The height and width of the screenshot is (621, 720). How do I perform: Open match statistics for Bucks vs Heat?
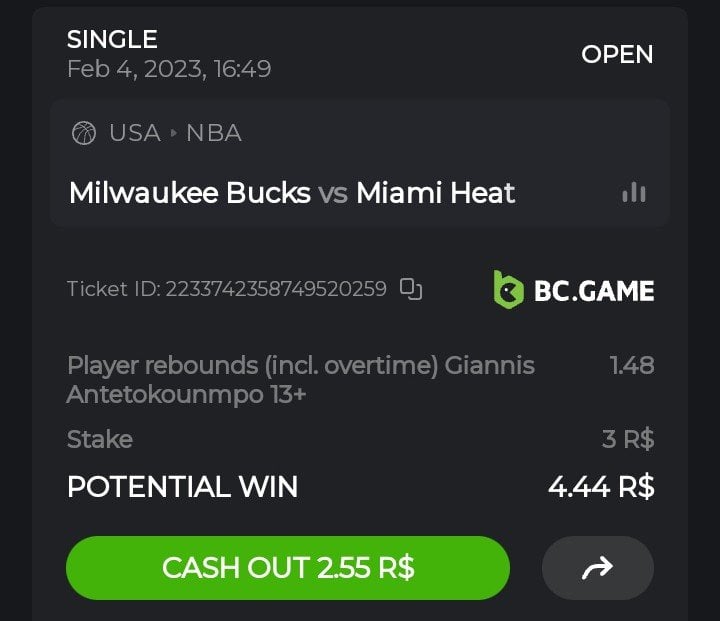pyautogui.click(x=634, y=193)
